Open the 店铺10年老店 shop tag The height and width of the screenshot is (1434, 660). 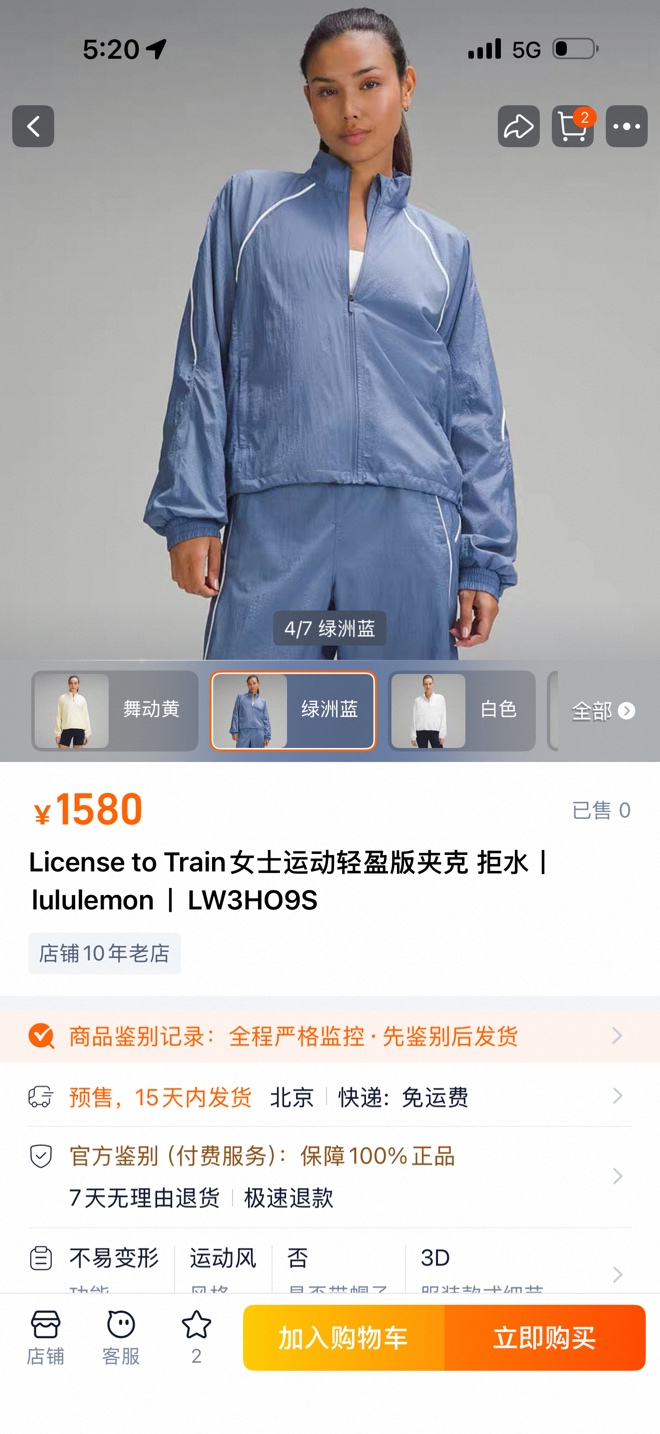104,954
